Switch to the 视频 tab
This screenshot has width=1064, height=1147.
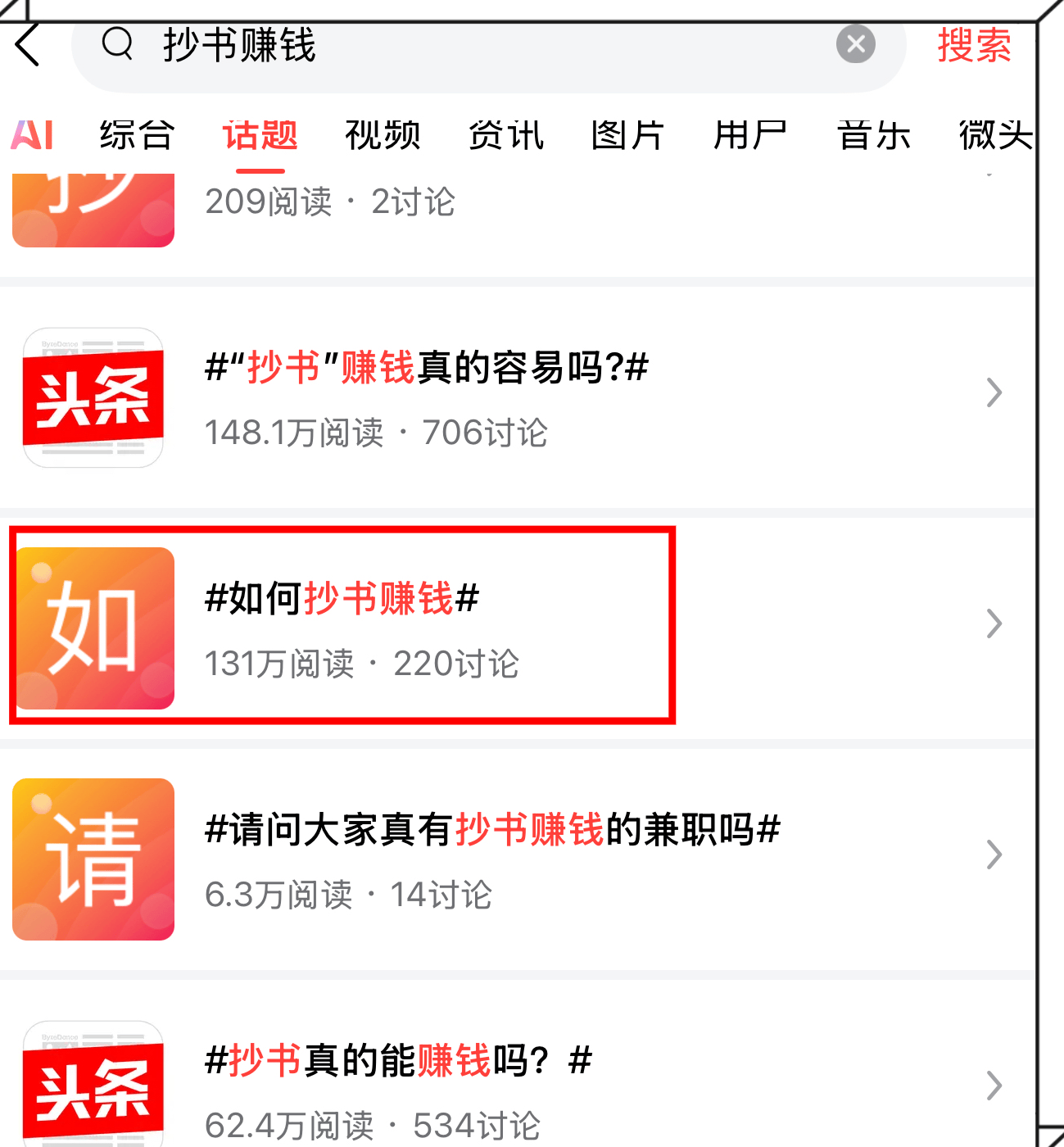[x=383, y=135]
